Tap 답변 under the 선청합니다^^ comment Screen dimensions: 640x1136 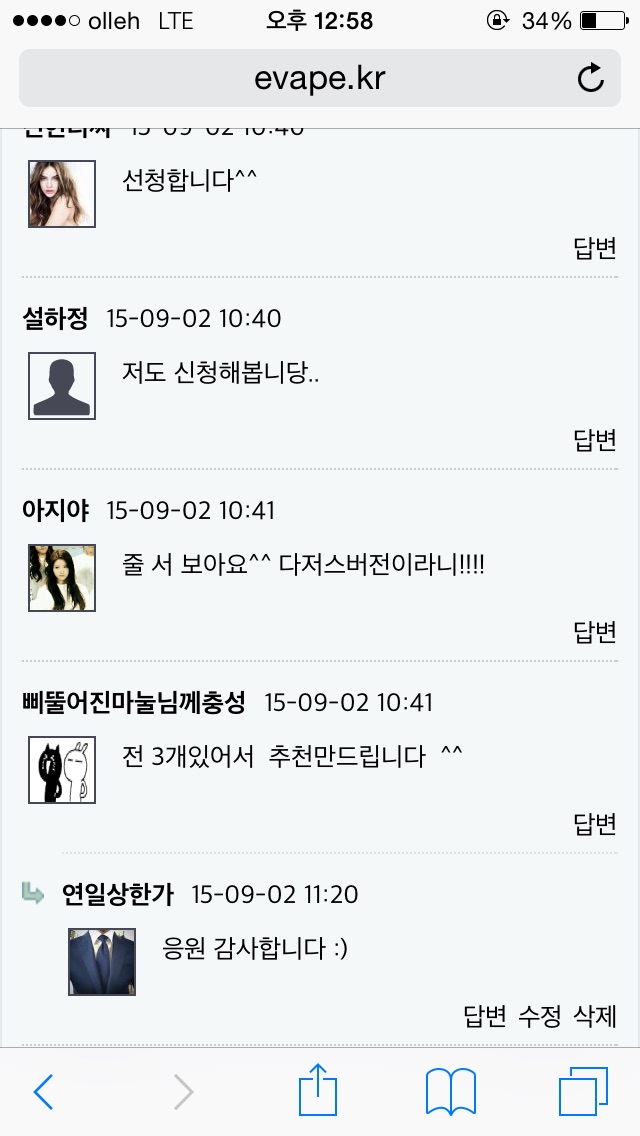pyautogui.click(x=594, y=248)
